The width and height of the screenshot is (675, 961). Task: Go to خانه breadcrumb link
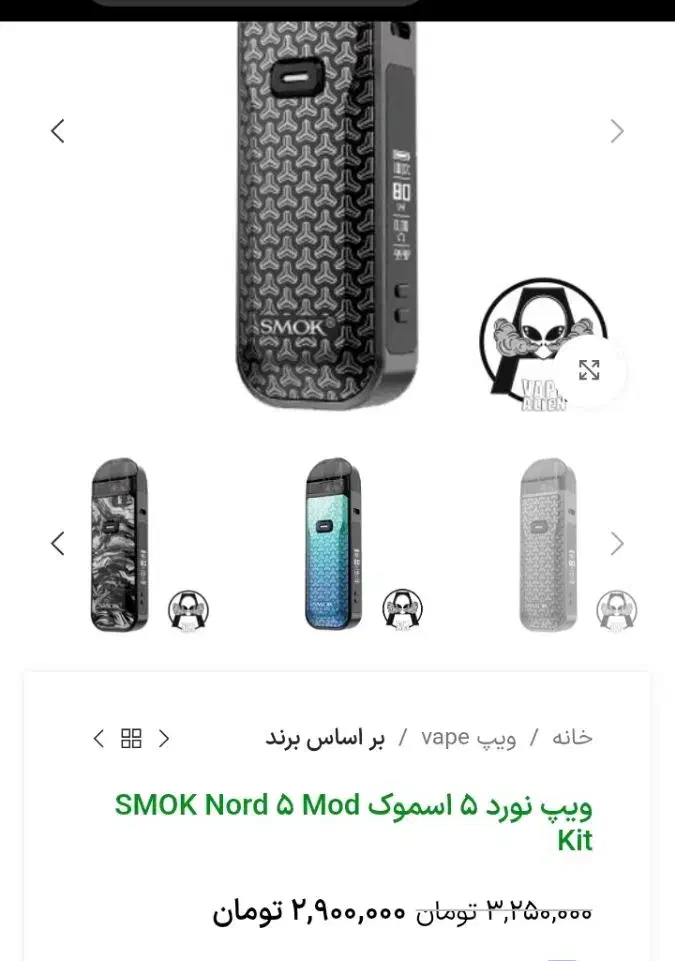(x=573, y=738)
